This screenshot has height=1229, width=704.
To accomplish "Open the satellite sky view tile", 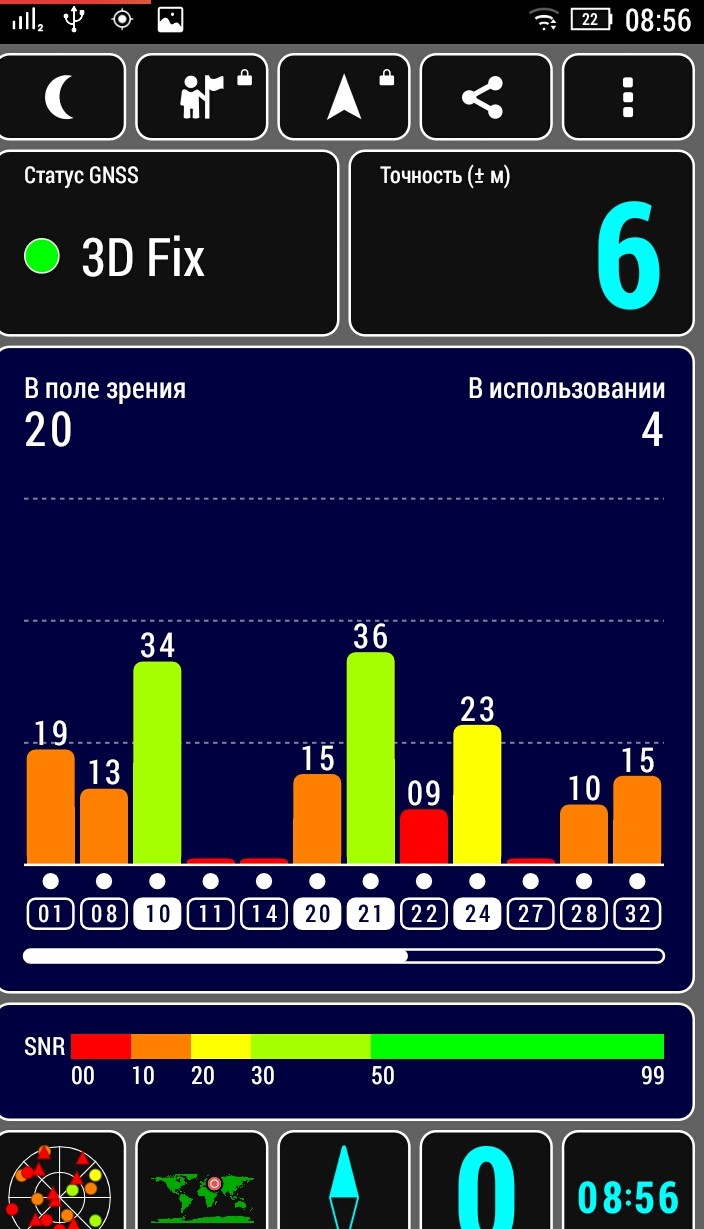I will coord(62,1183).
